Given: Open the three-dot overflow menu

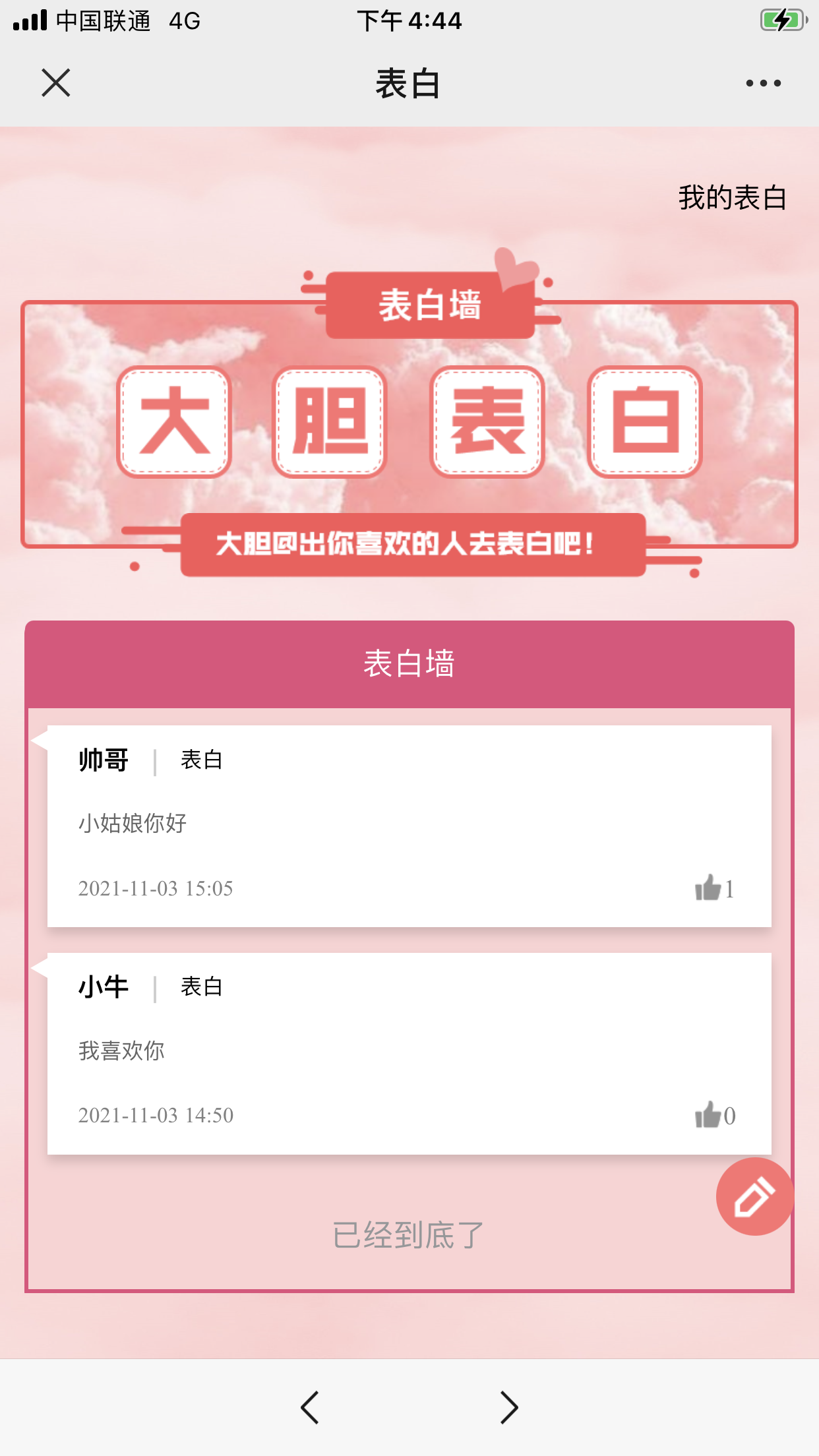Looking at the screenshot, I should [763, 83].
